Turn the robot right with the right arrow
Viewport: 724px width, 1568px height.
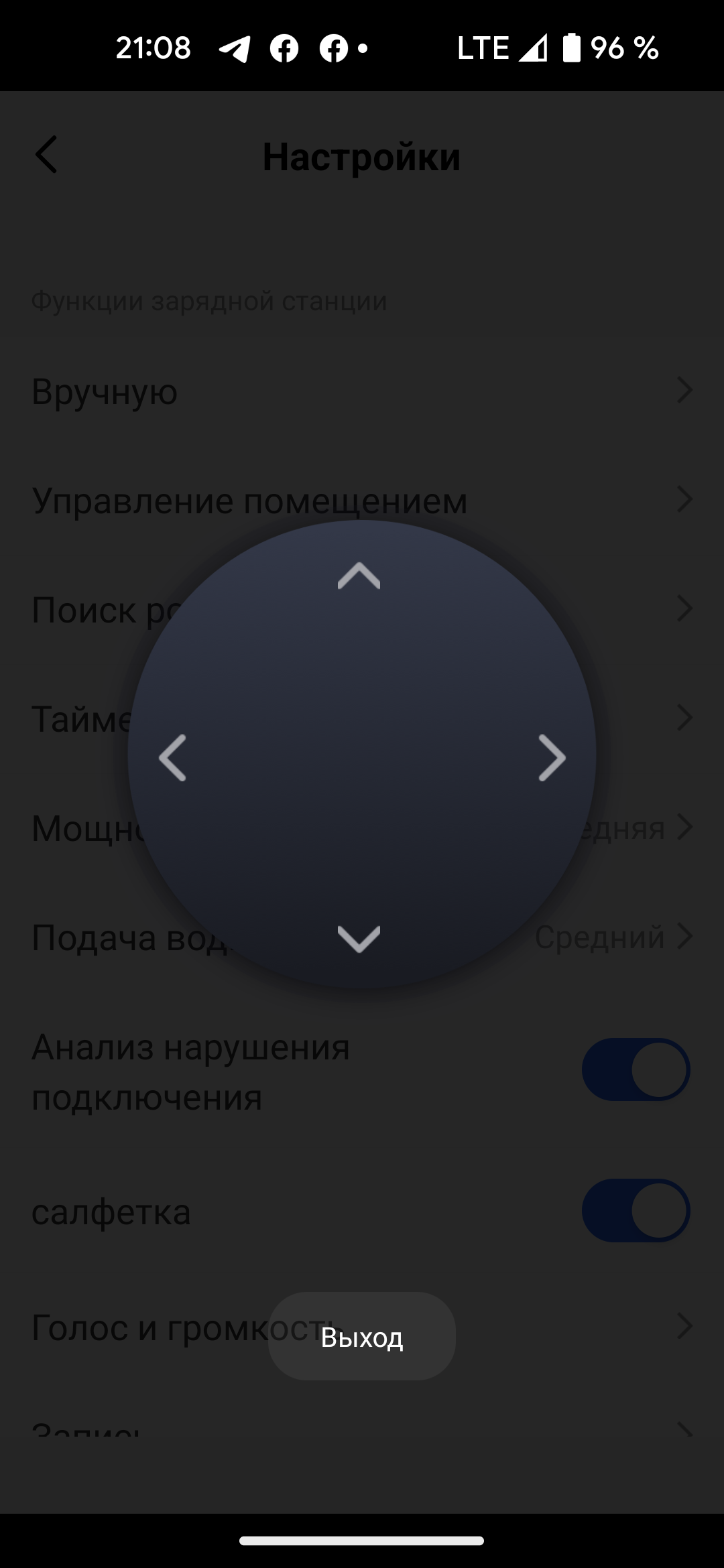click(552, 758)
